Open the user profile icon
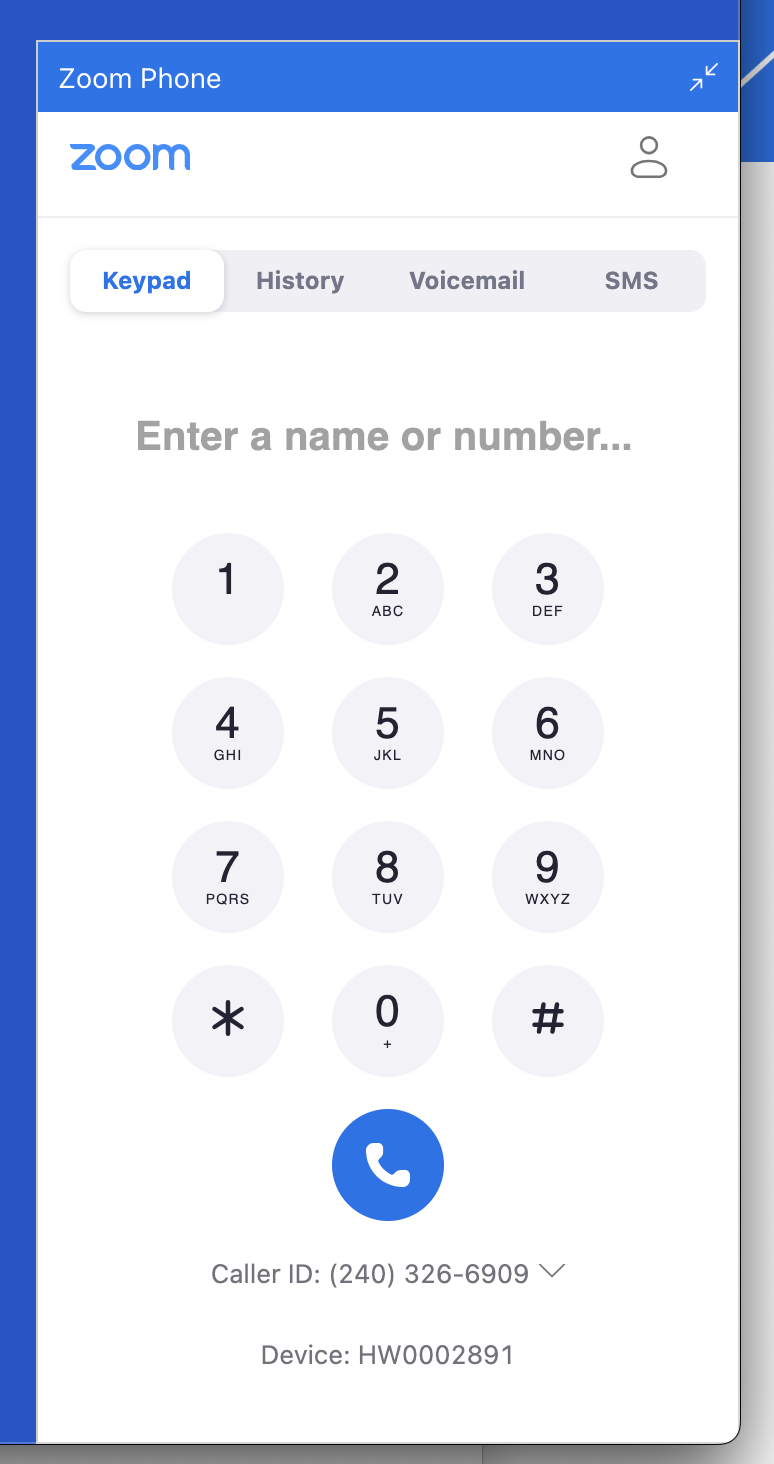This screenshot has width=774, height=1464. point(649,157)
